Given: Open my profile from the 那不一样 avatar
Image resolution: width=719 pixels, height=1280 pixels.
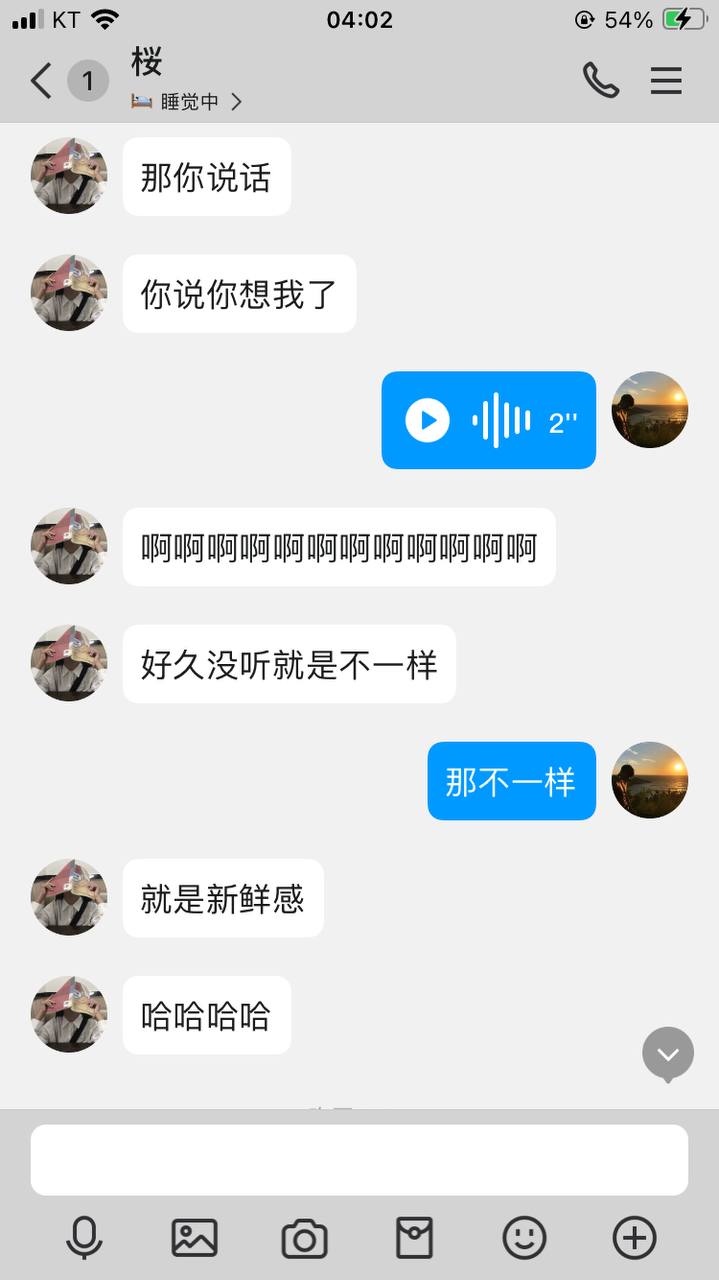Looking at the screenshot, I should click(650, 780).
